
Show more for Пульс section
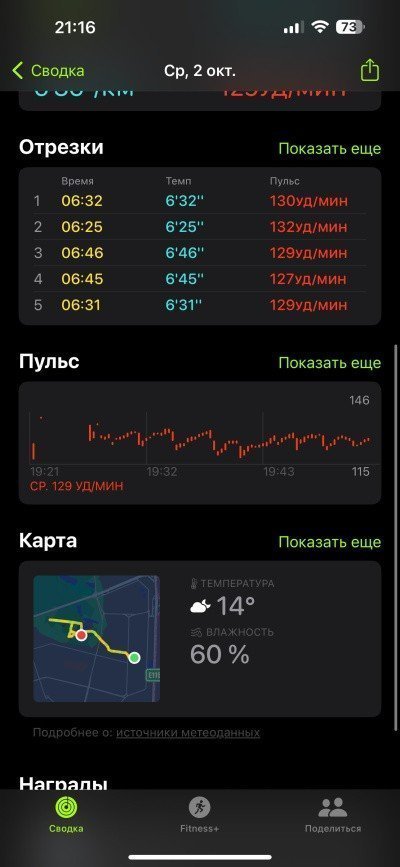[x=330, y=362]
